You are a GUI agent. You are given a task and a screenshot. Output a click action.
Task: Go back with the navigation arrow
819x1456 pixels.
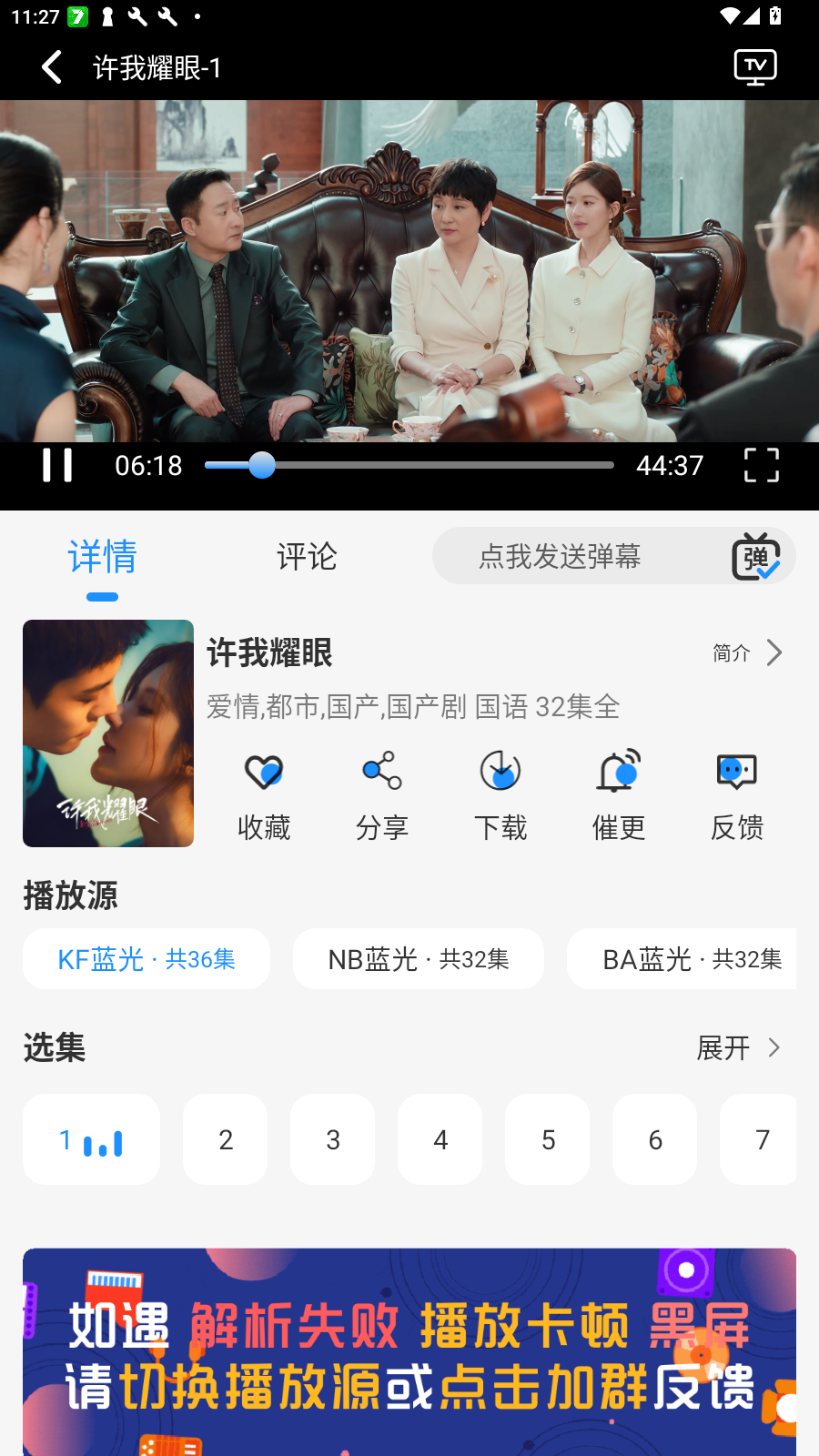click(51, 66)
